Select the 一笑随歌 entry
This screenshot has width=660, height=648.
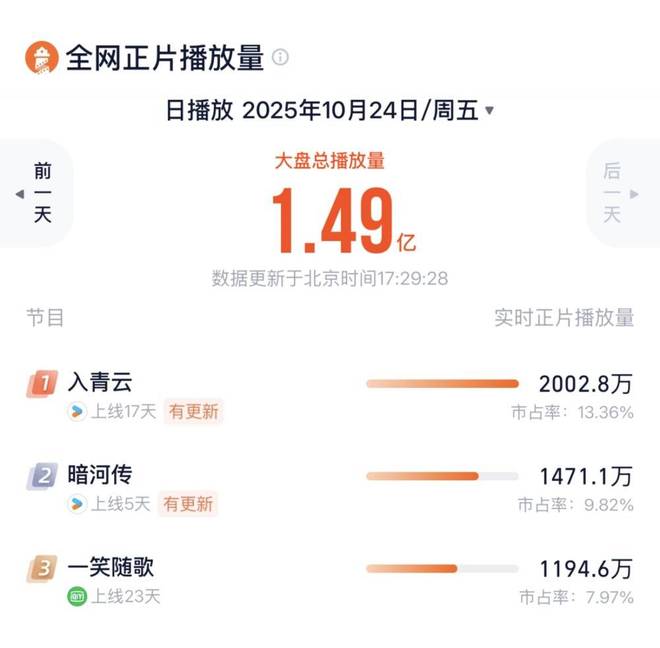coord(110,568)
